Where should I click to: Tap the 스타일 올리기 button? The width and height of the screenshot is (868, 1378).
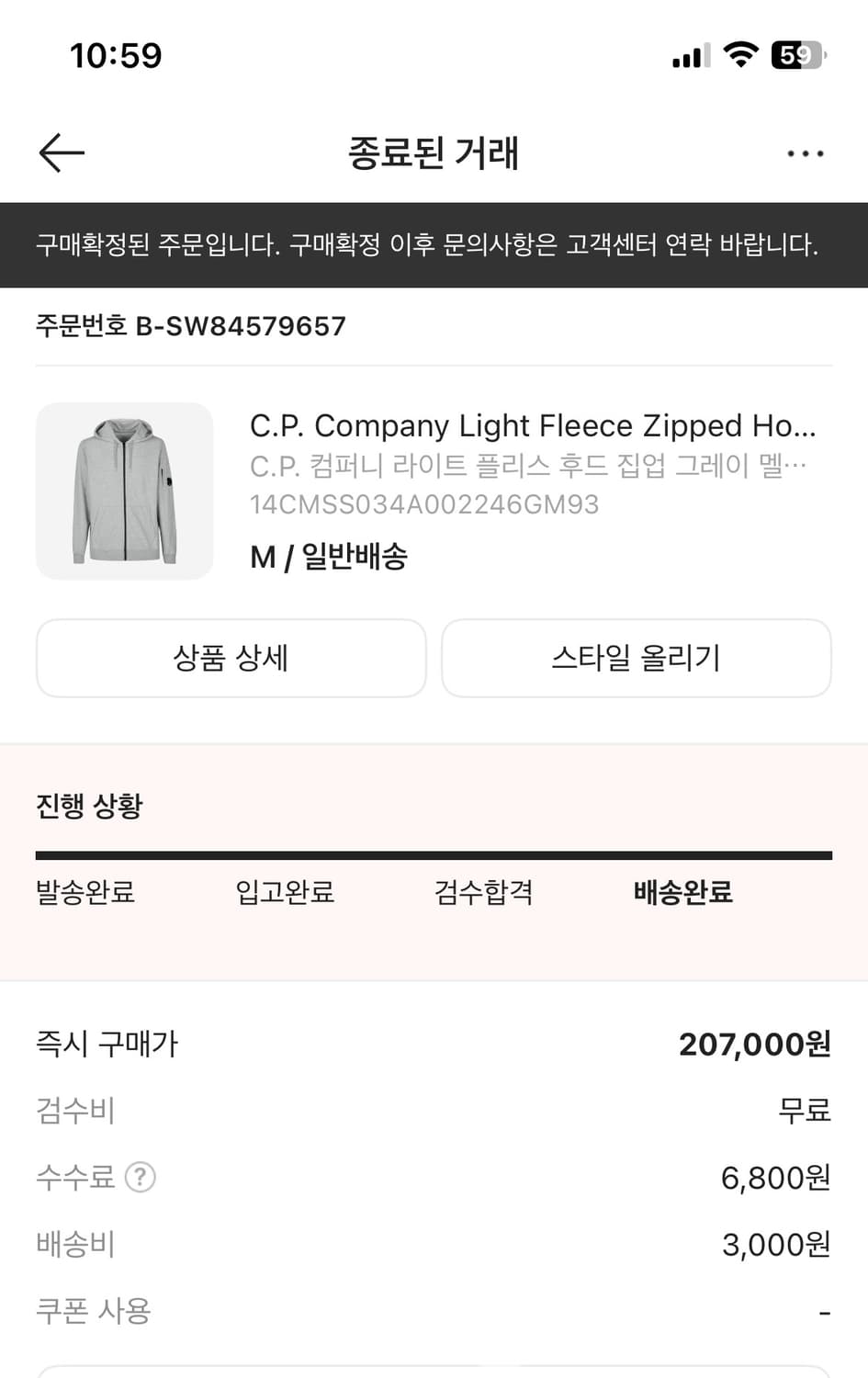pos(637,658)
